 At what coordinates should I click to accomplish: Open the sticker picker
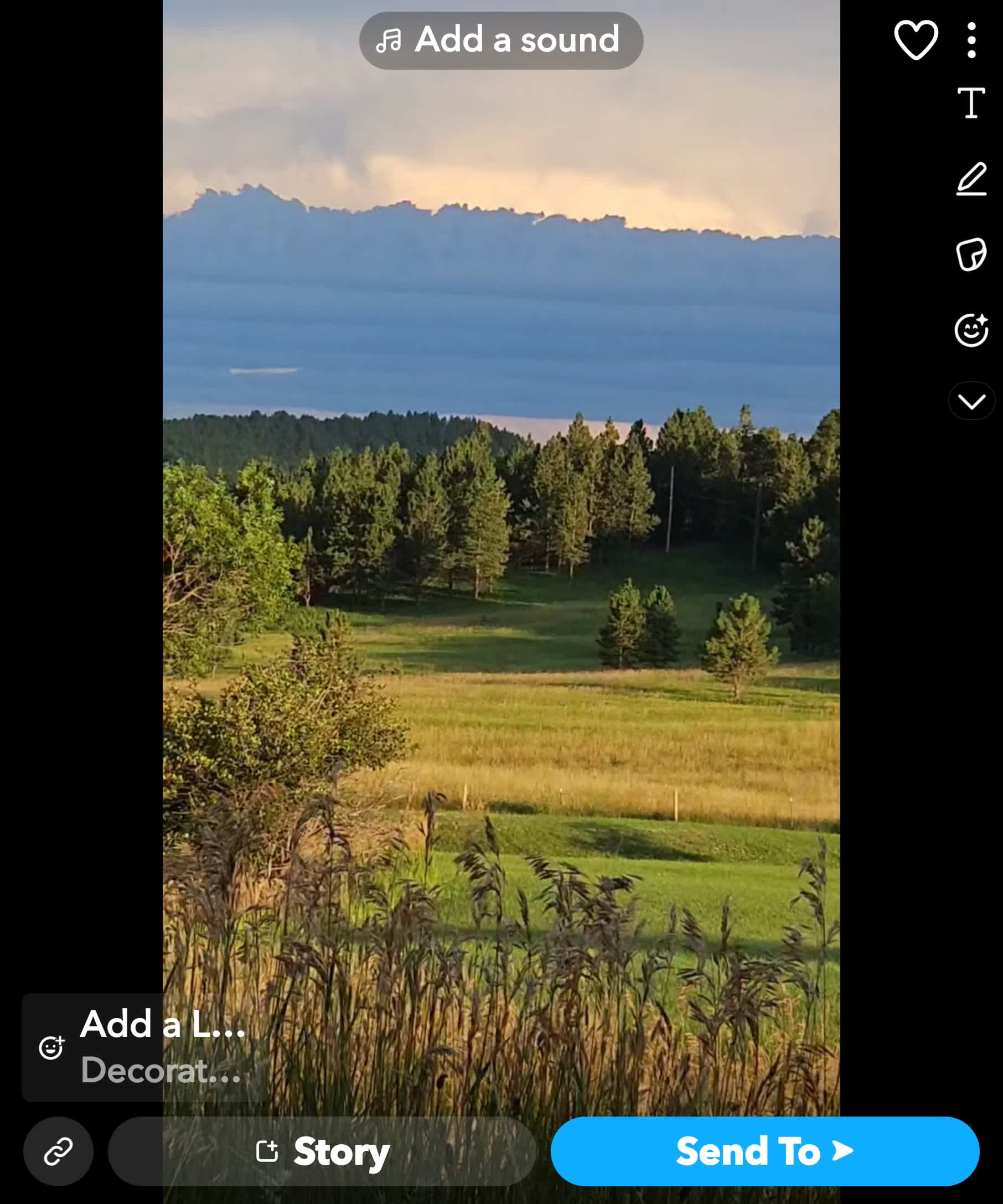click(971, 254)
